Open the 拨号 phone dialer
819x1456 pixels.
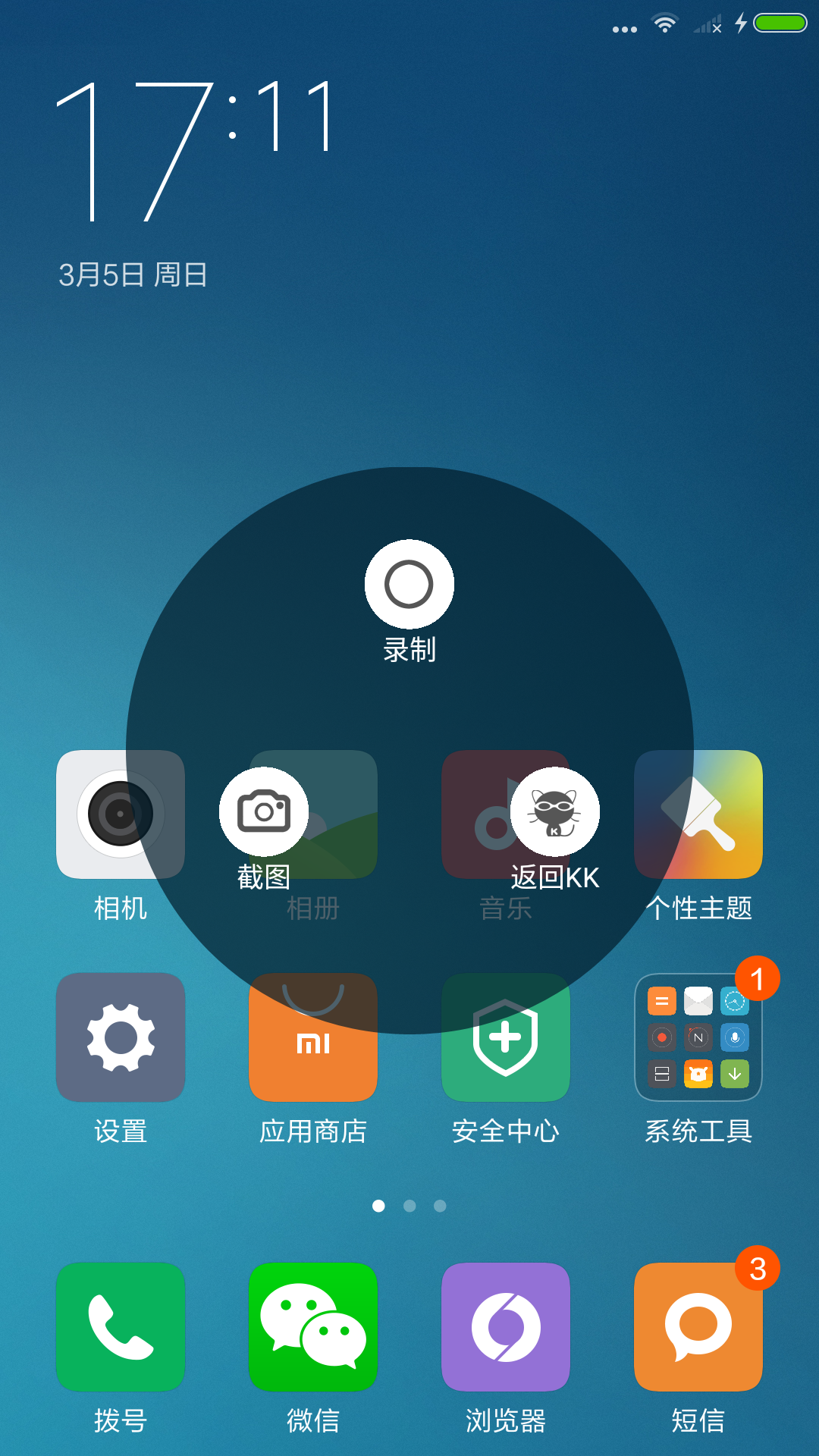(121, 1327)
